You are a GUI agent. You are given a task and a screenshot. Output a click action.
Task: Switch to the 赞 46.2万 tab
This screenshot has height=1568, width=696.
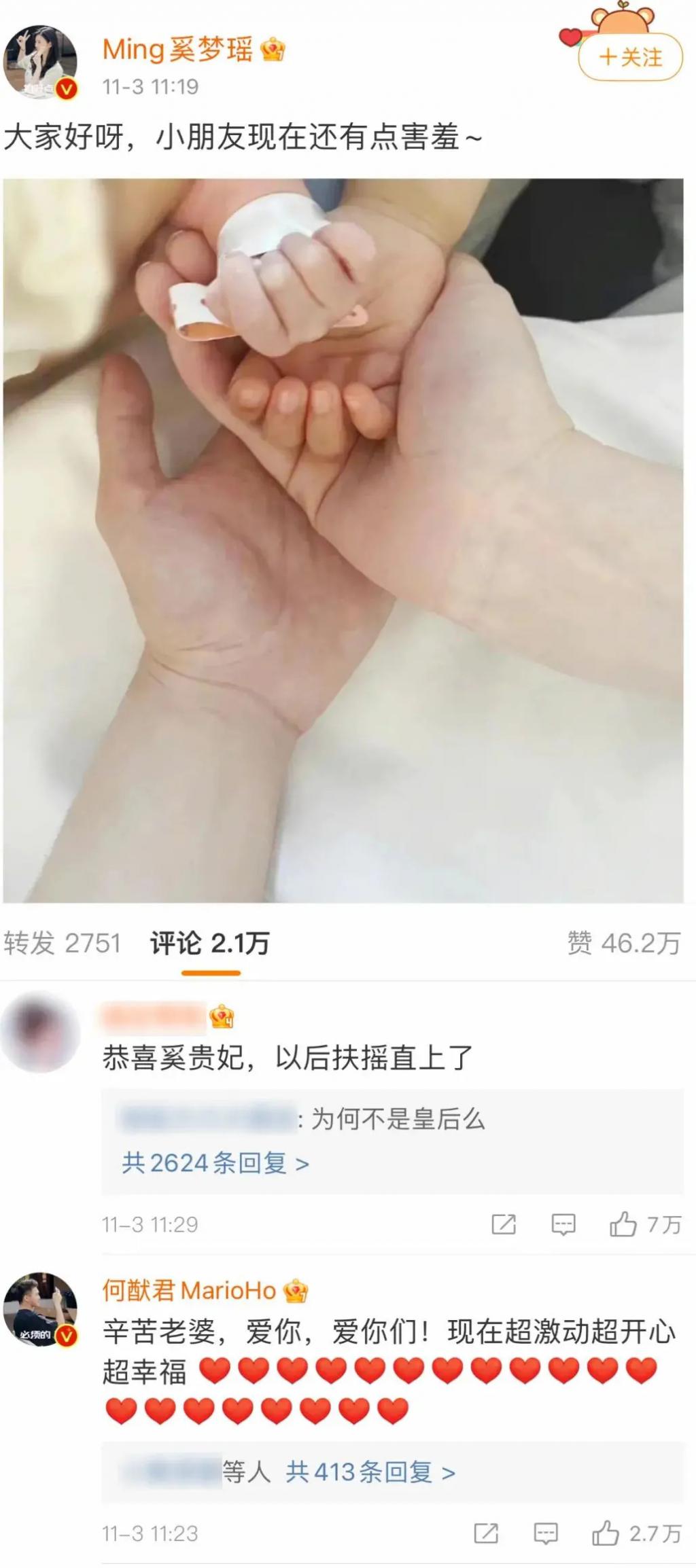click(624, 943)
